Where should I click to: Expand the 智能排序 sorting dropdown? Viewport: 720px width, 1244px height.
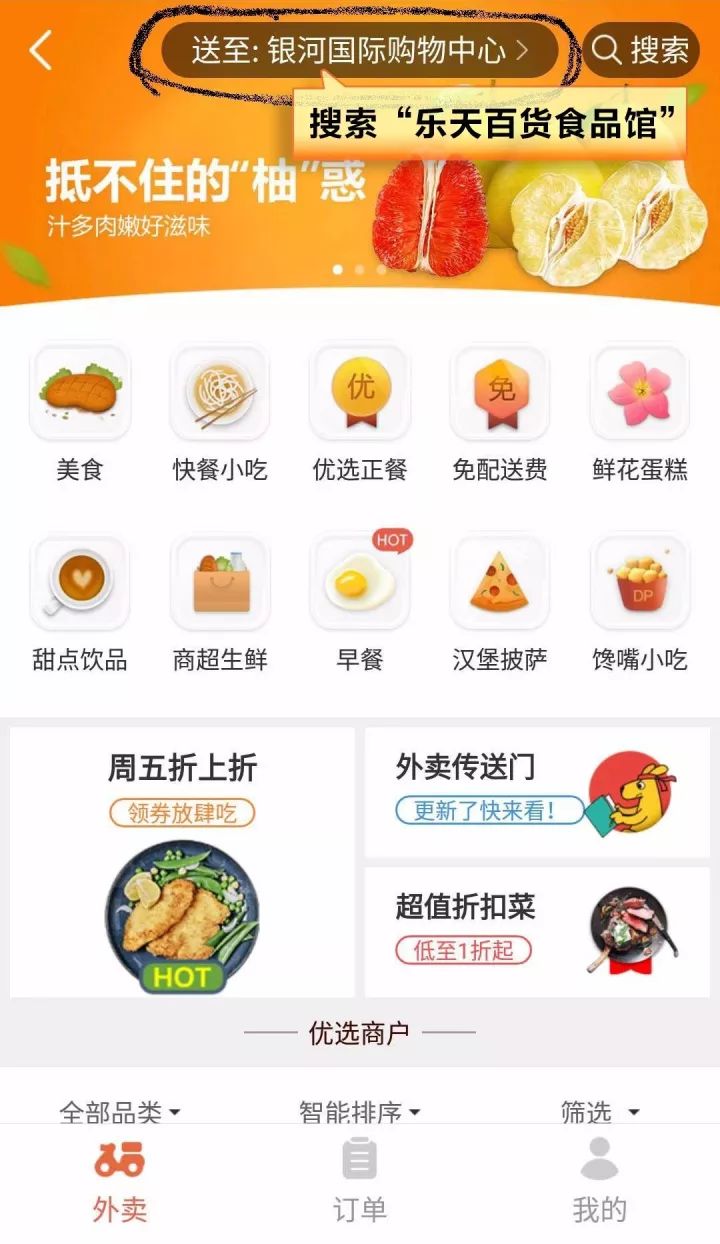tap(360, 1111)
